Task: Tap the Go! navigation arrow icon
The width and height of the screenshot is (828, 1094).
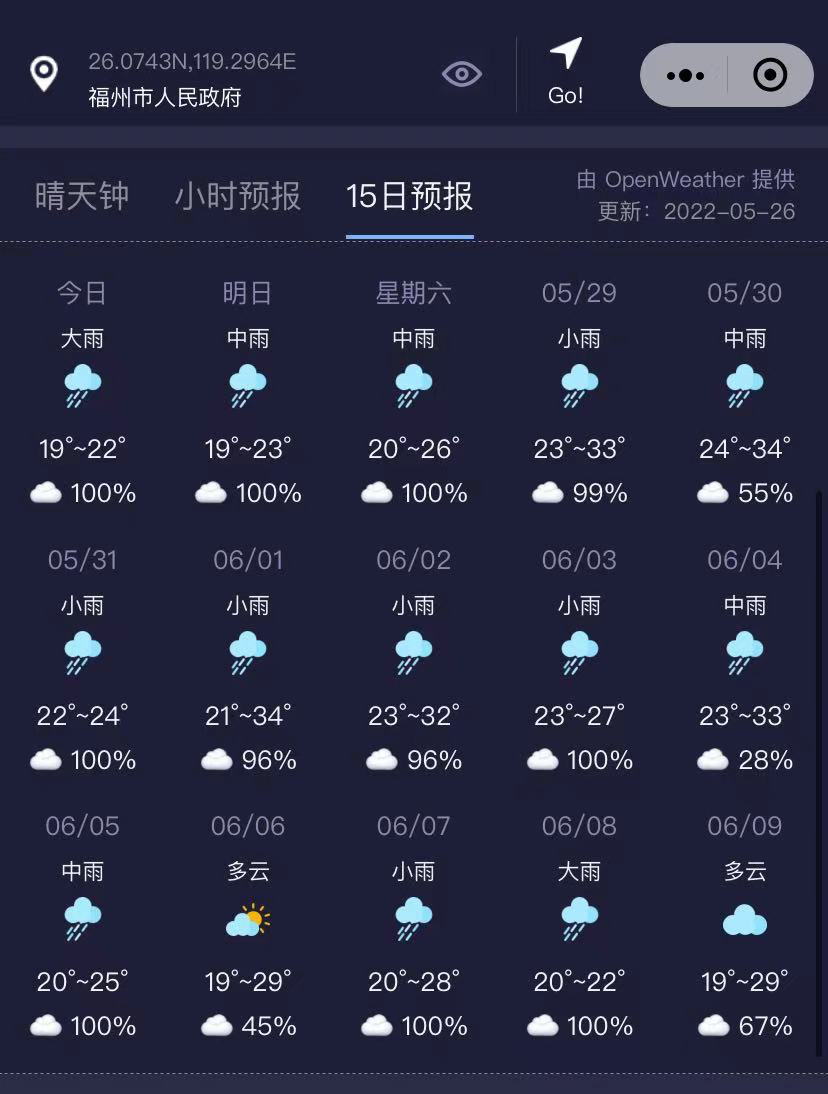Action: (x=566, y=52)
